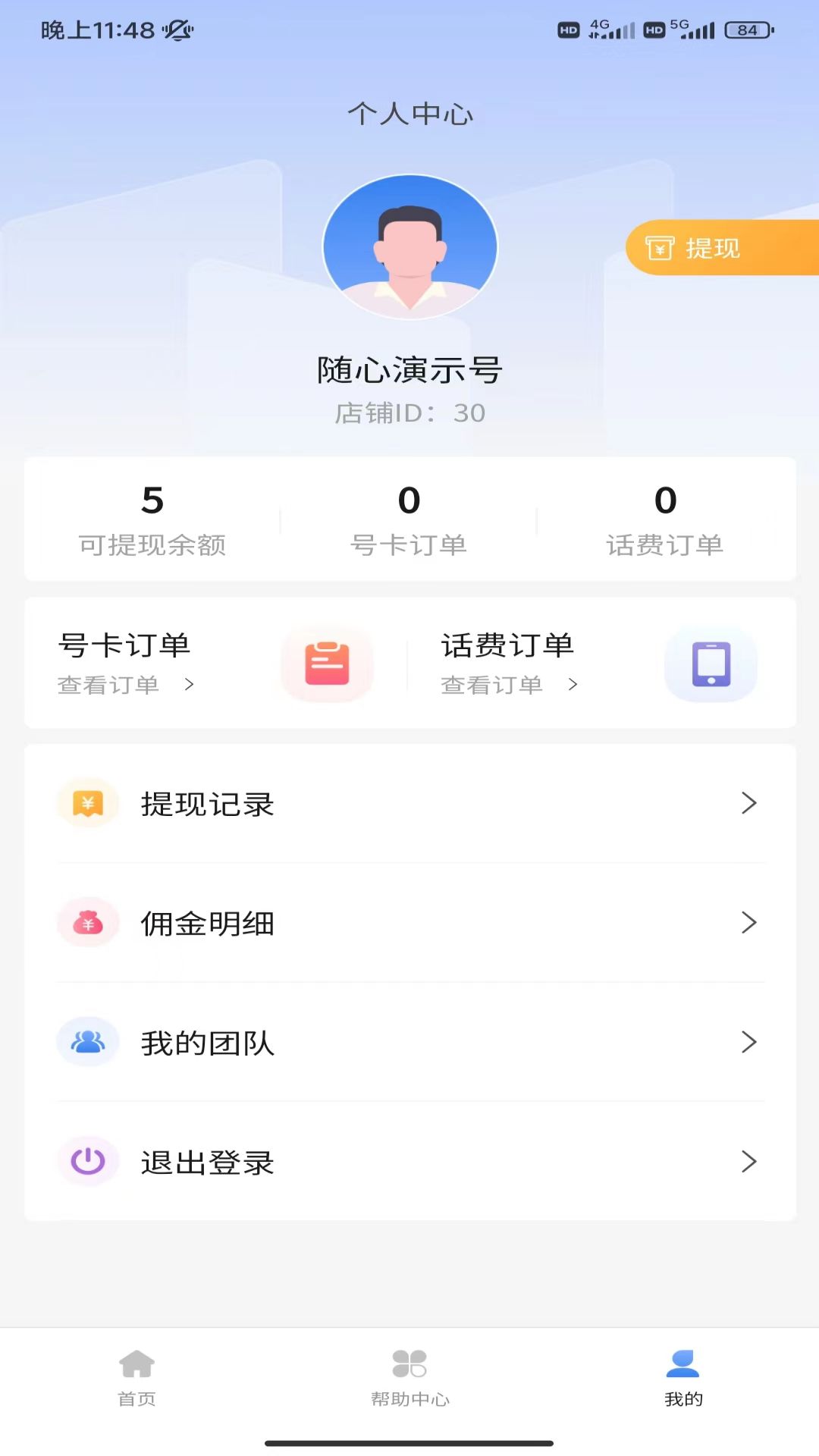View 号卡订单 orders via 查看订单
The height and width of the screenshot is (1456, 819).
click(x=126, y=685)
